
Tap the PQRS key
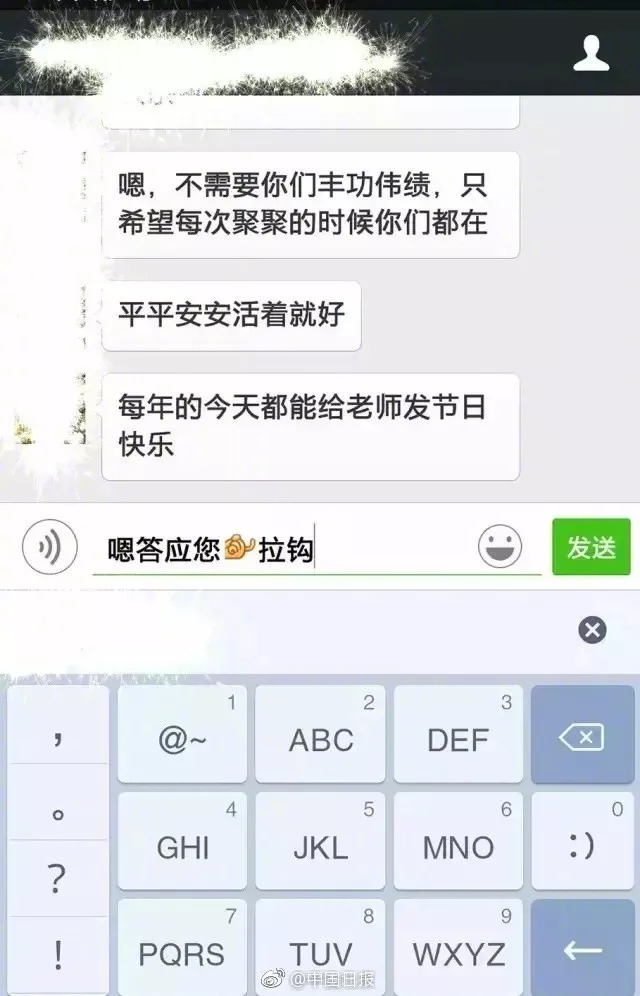pos(182,950)
